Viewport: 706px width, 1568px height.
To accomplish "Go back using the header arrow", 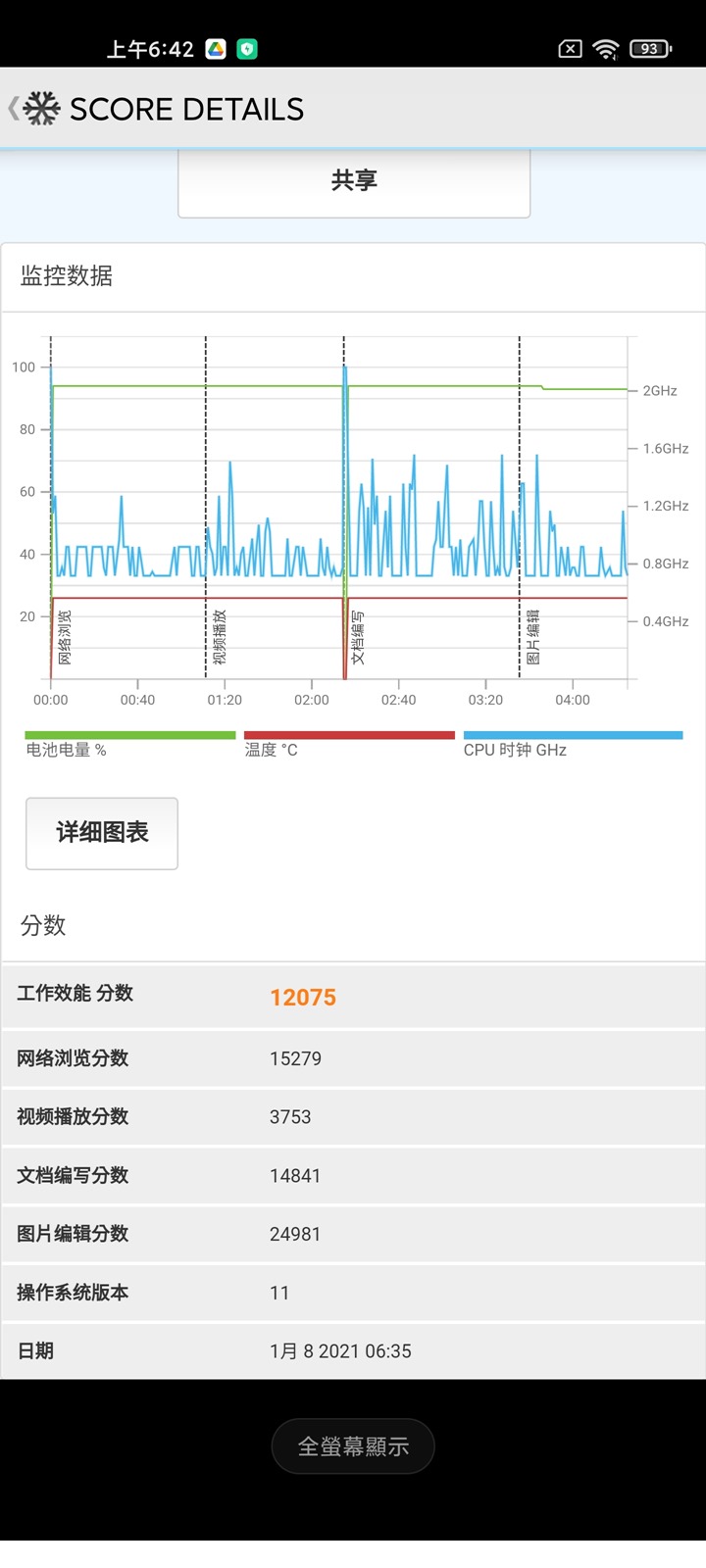I will pyautogui.click(x=14, y=108).
